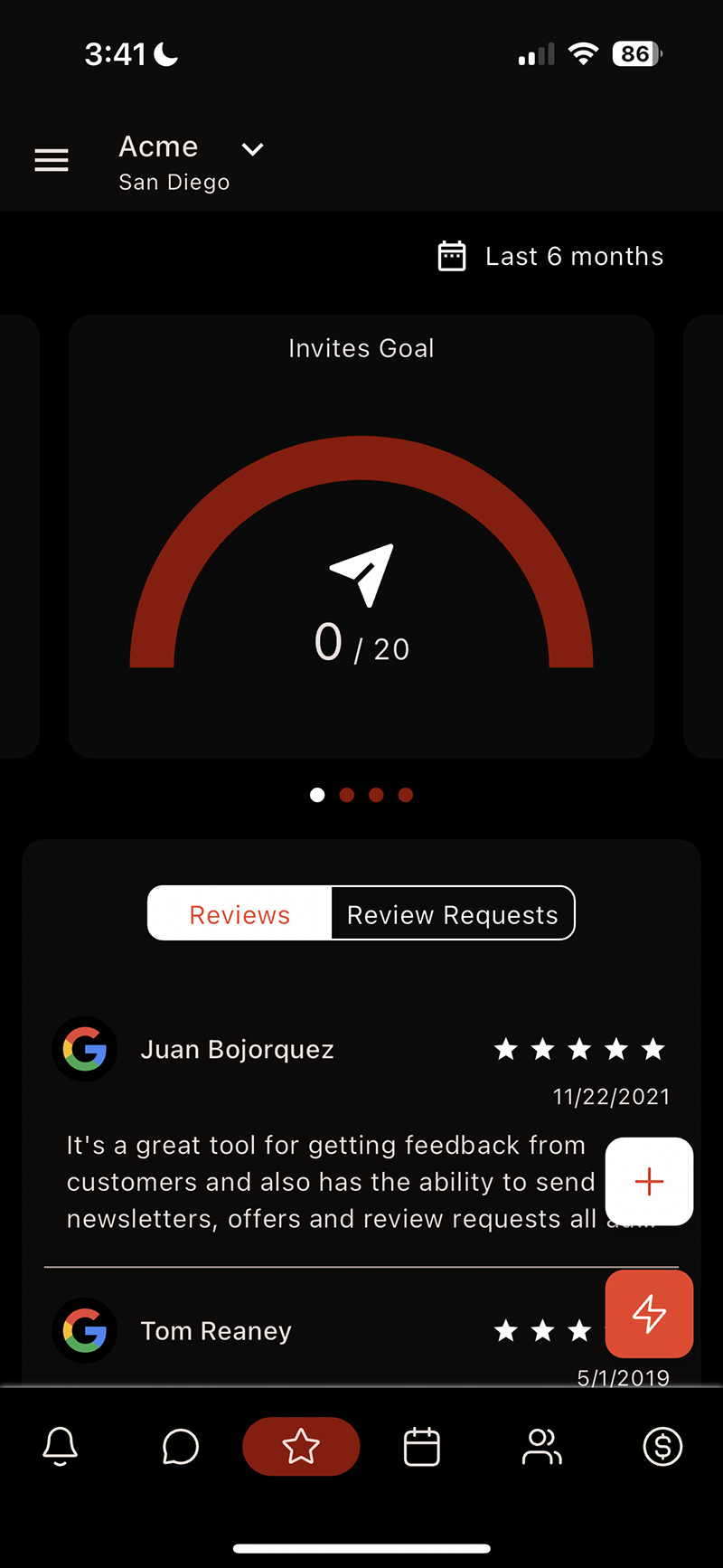The width and height of the screenshot is (723, 1568).
Task: Expand the Acme San Diego location dropdown
Action: coord(192,163)
